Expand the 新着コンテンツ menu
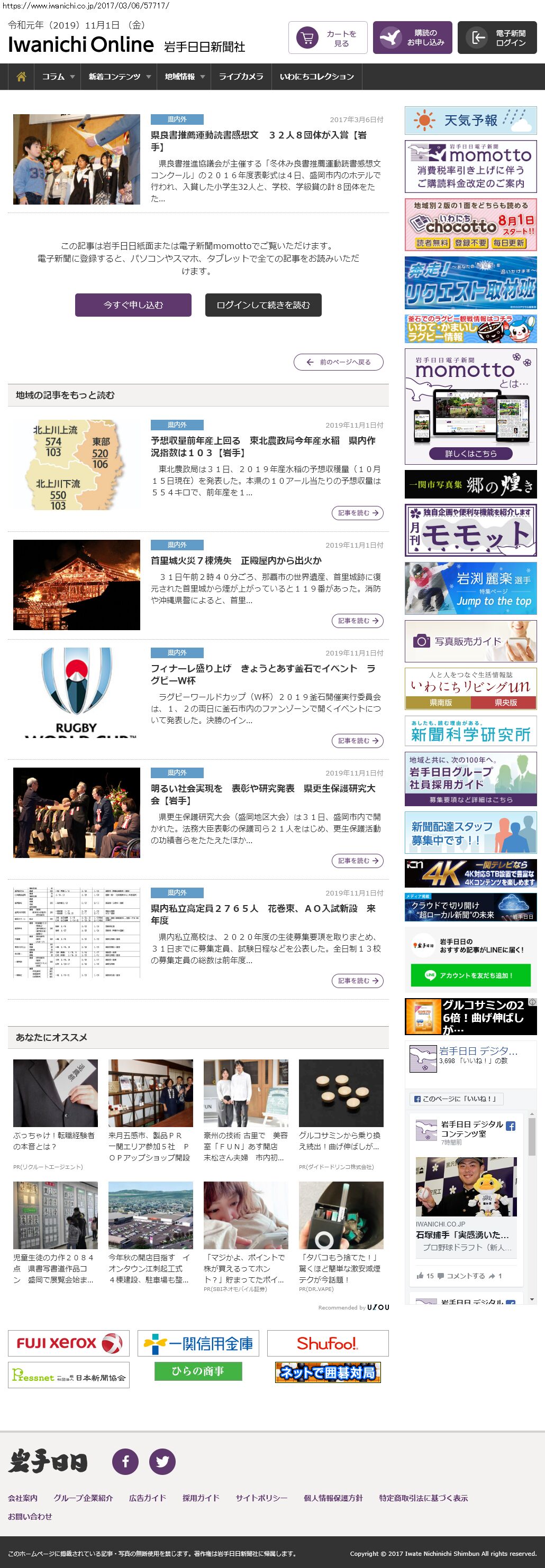The height and width of the screenshot is (1568, 545). (119, 77)
